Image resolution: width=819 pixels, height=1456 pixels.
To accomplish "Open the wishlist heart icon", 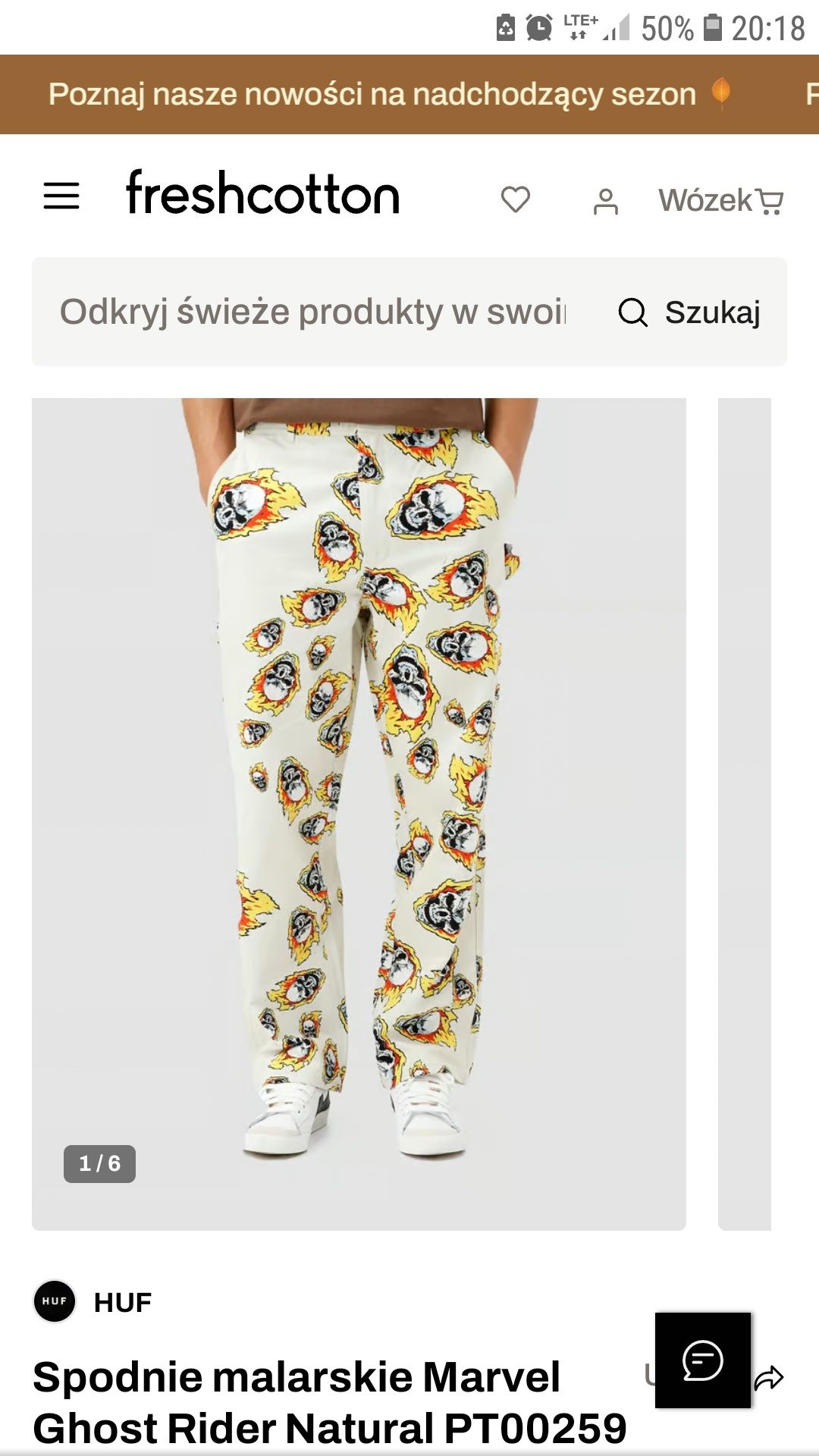I will [x=516, y=200].
